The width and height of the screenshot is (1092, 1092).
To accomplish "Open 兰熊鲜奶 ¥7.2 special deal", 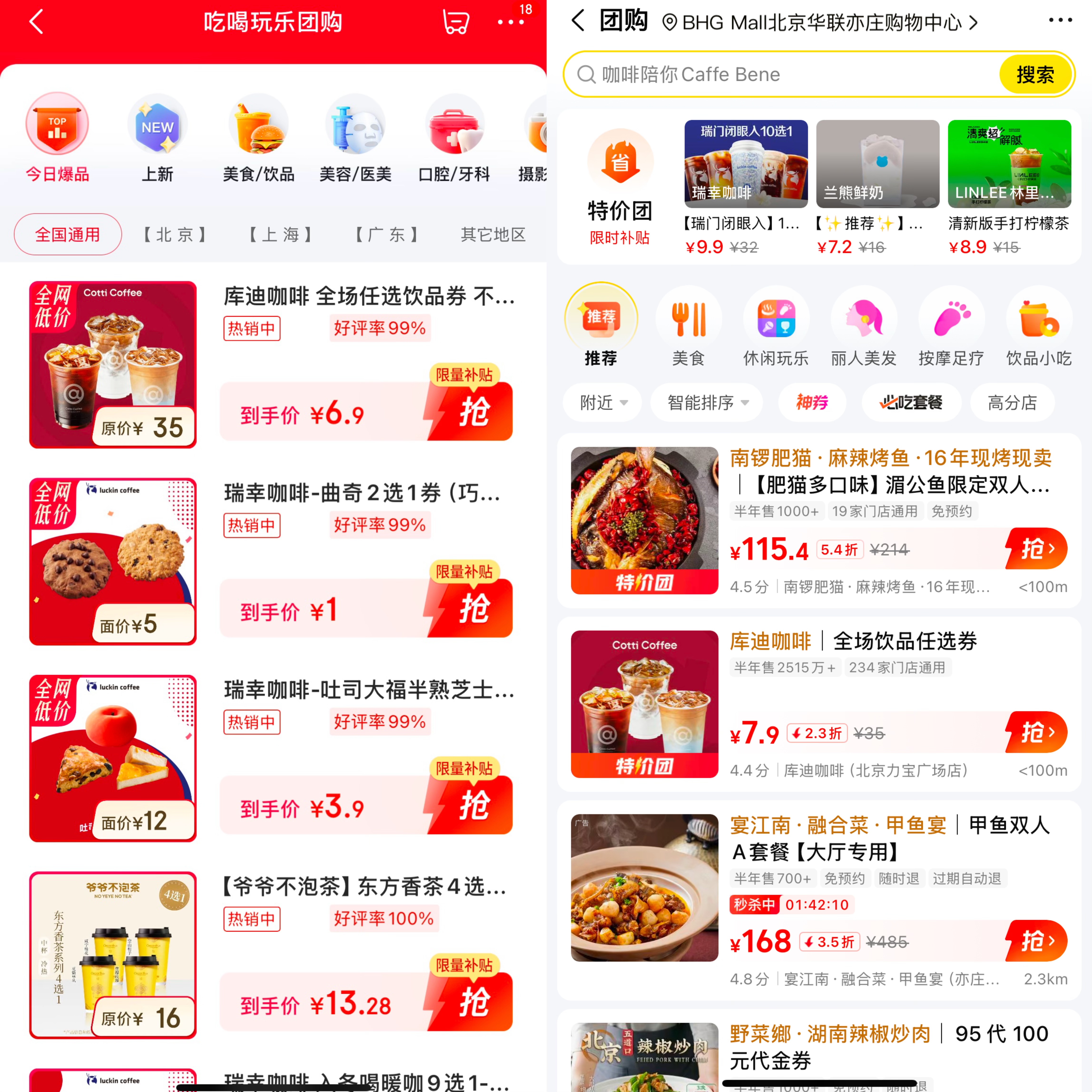I will pos(877,187).
